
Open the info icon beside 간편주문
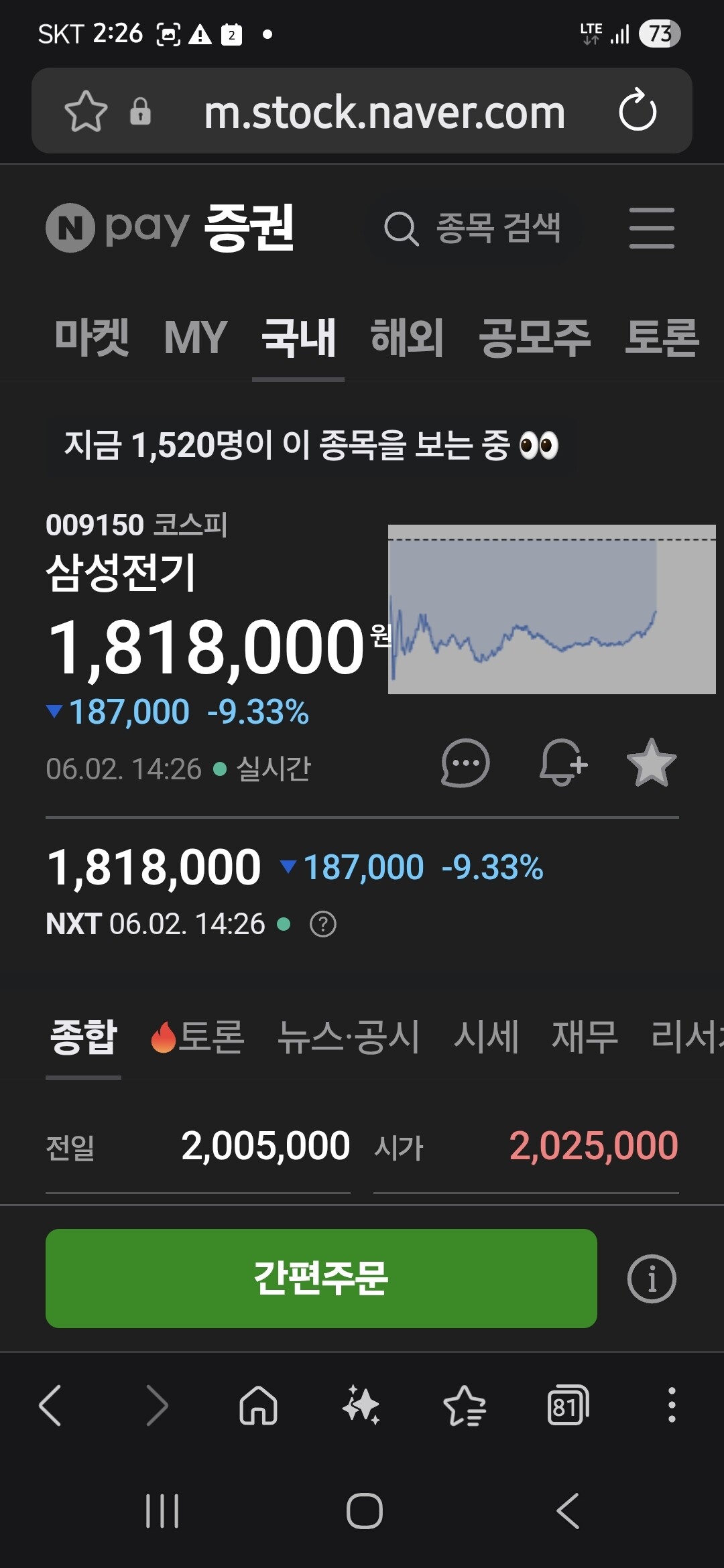point(652,1279)
